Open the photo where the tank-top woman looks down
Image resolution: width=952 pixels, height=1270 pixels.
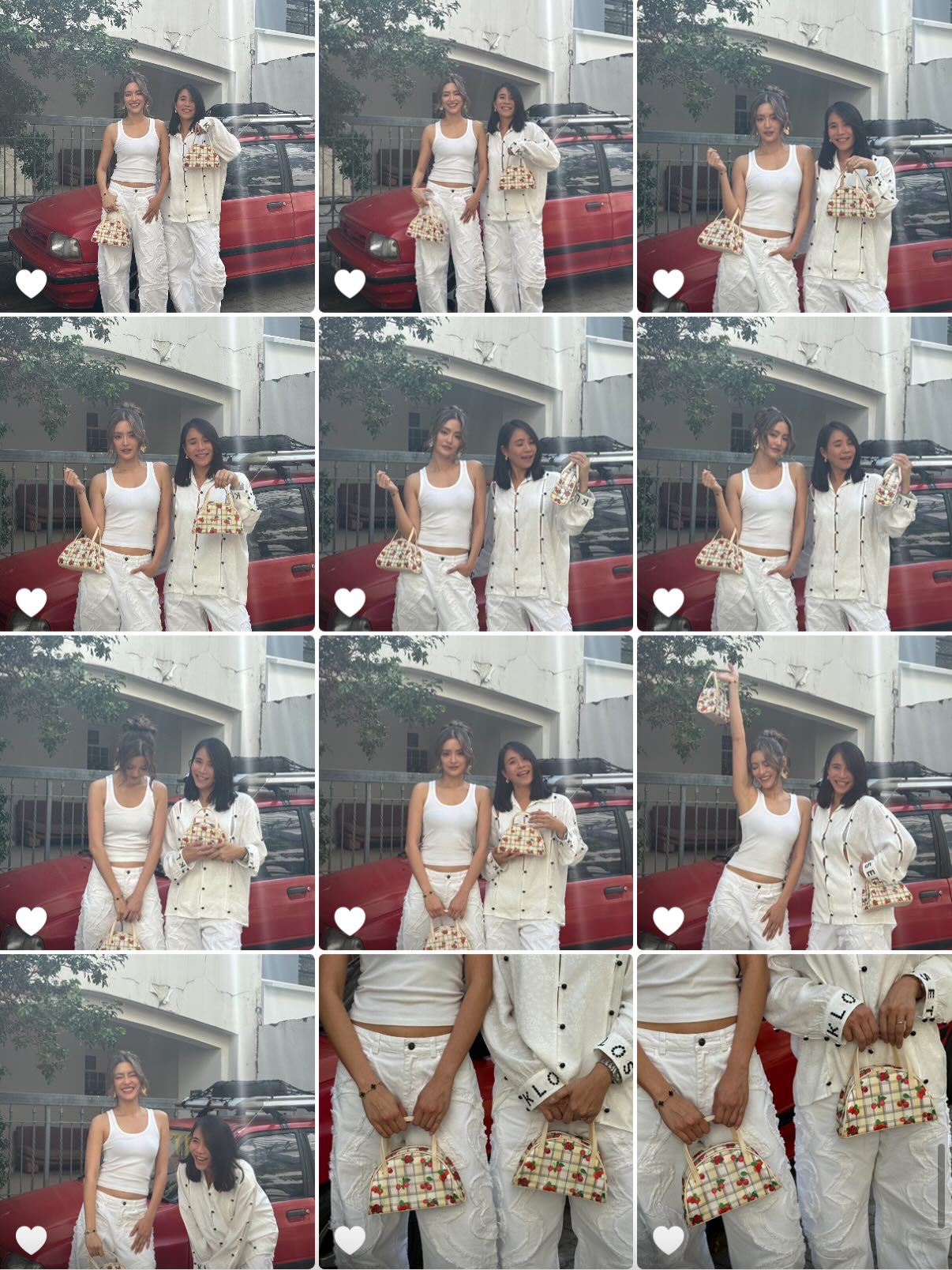(157, 792)
